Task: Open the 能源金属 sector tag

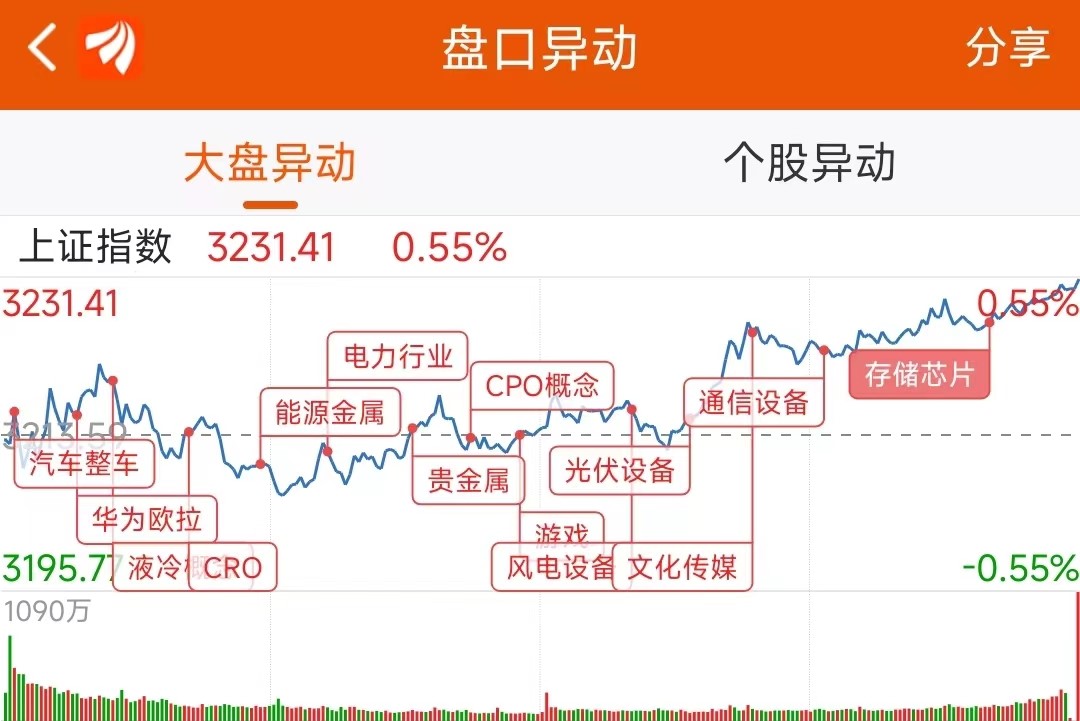Action: 330,412
